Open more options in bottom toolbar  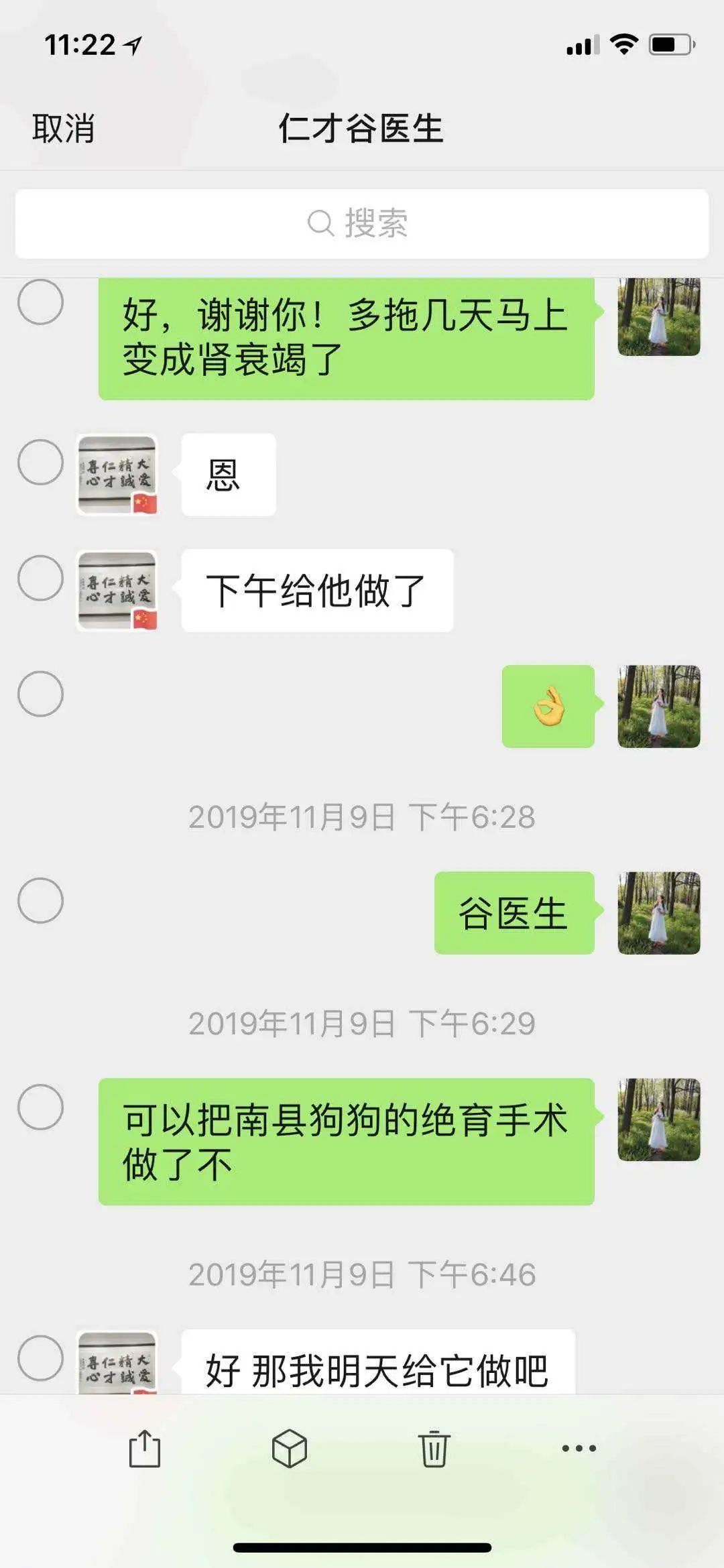point(579,1448)
